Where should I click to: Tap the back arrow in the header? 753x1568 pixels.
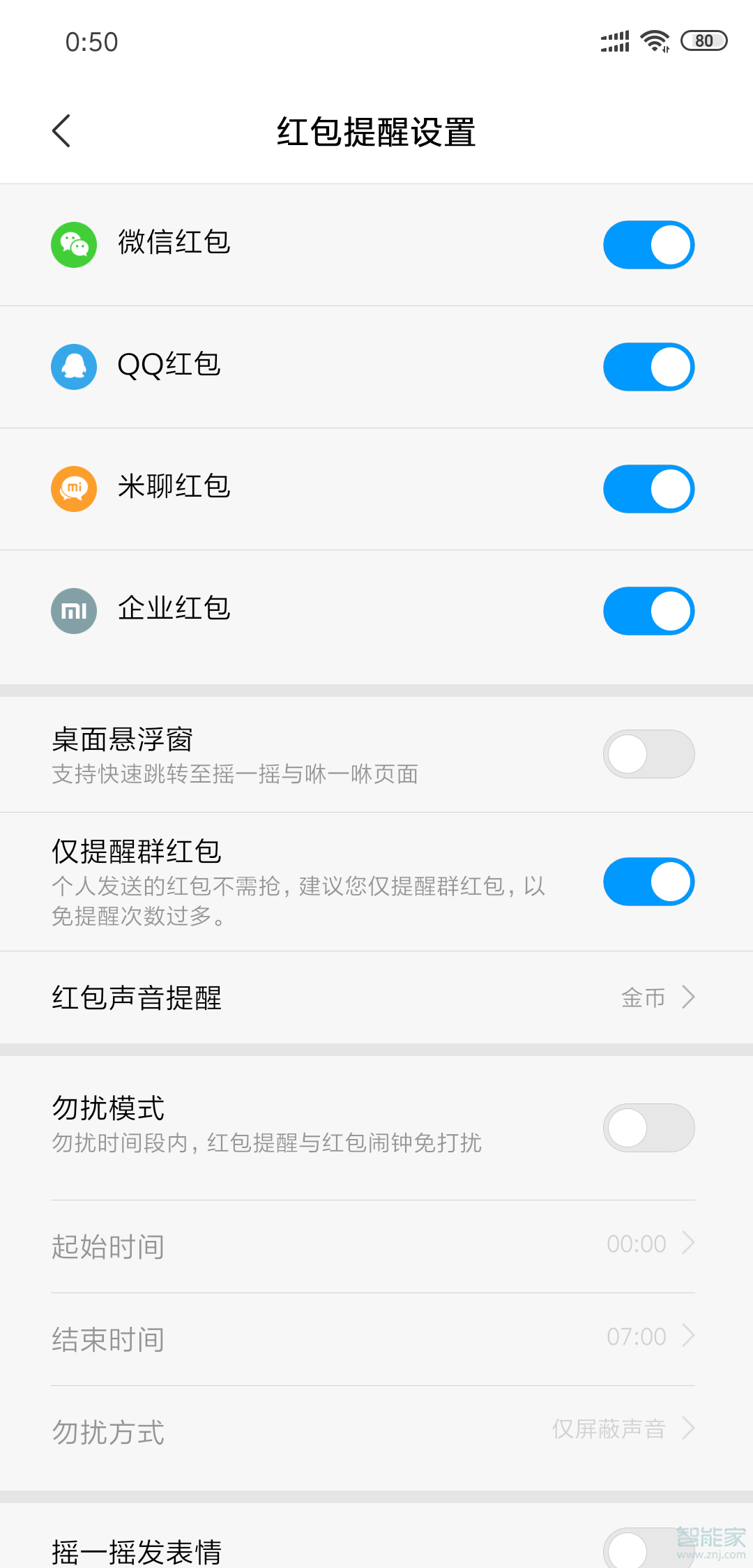(61, 130)
